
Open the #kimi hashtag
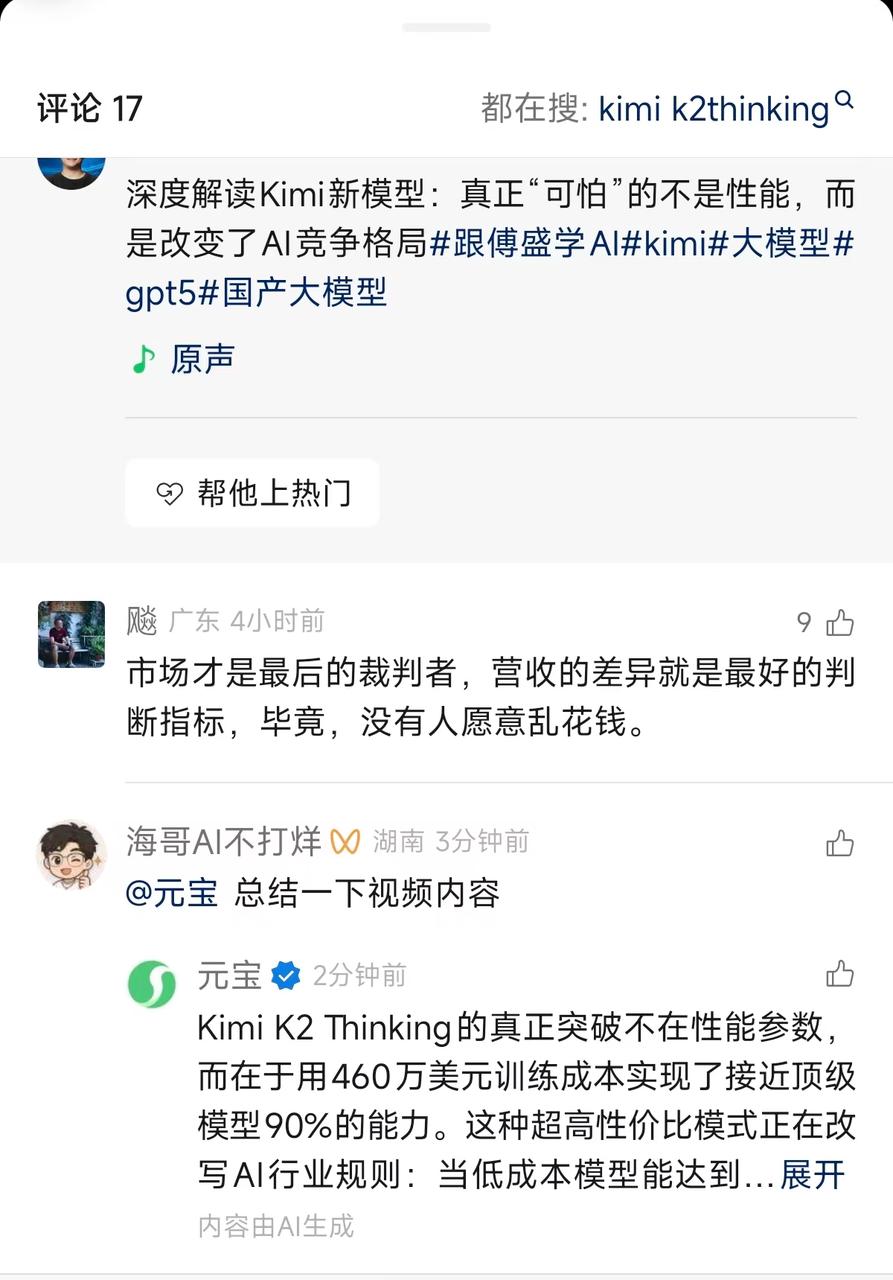point(664,244)
